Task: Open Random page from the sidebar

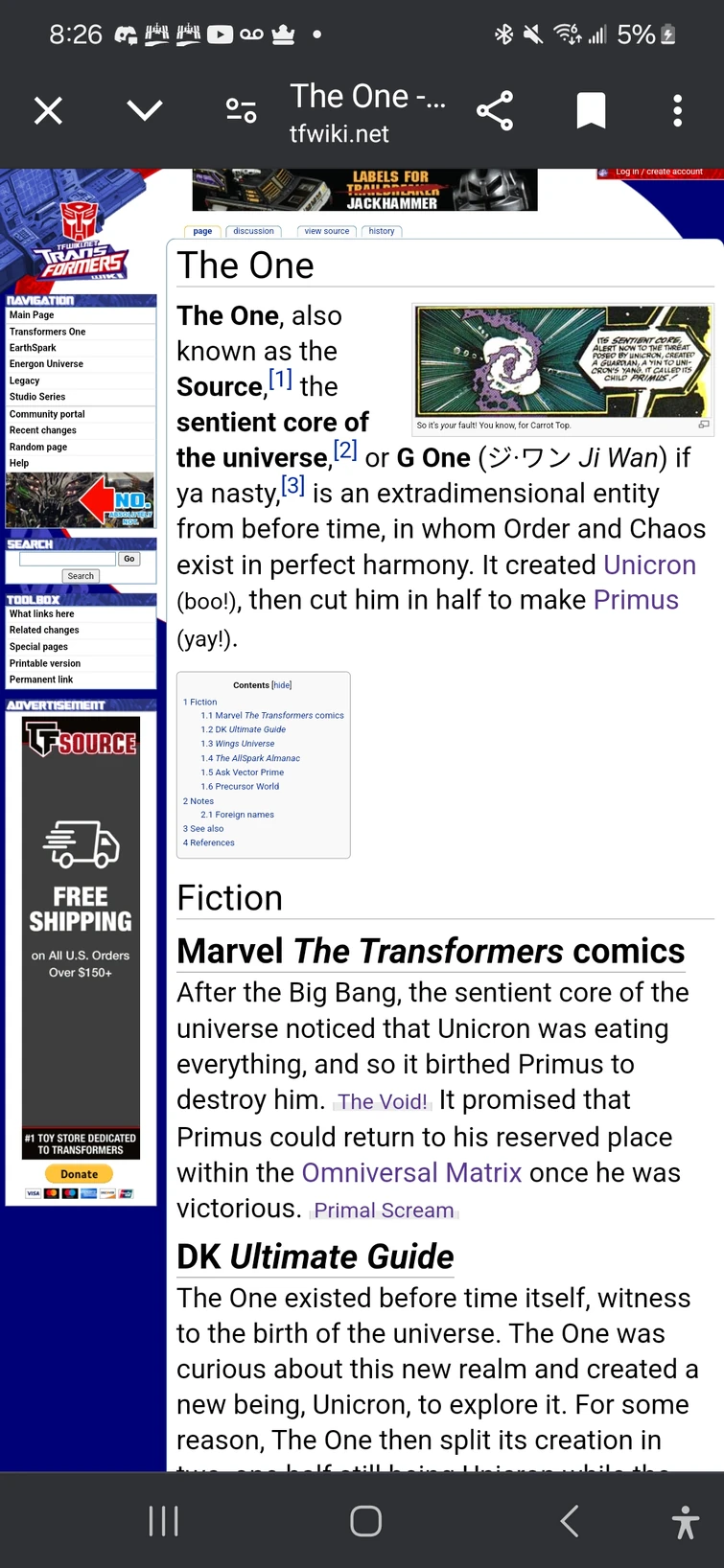Action: [38, 447]
